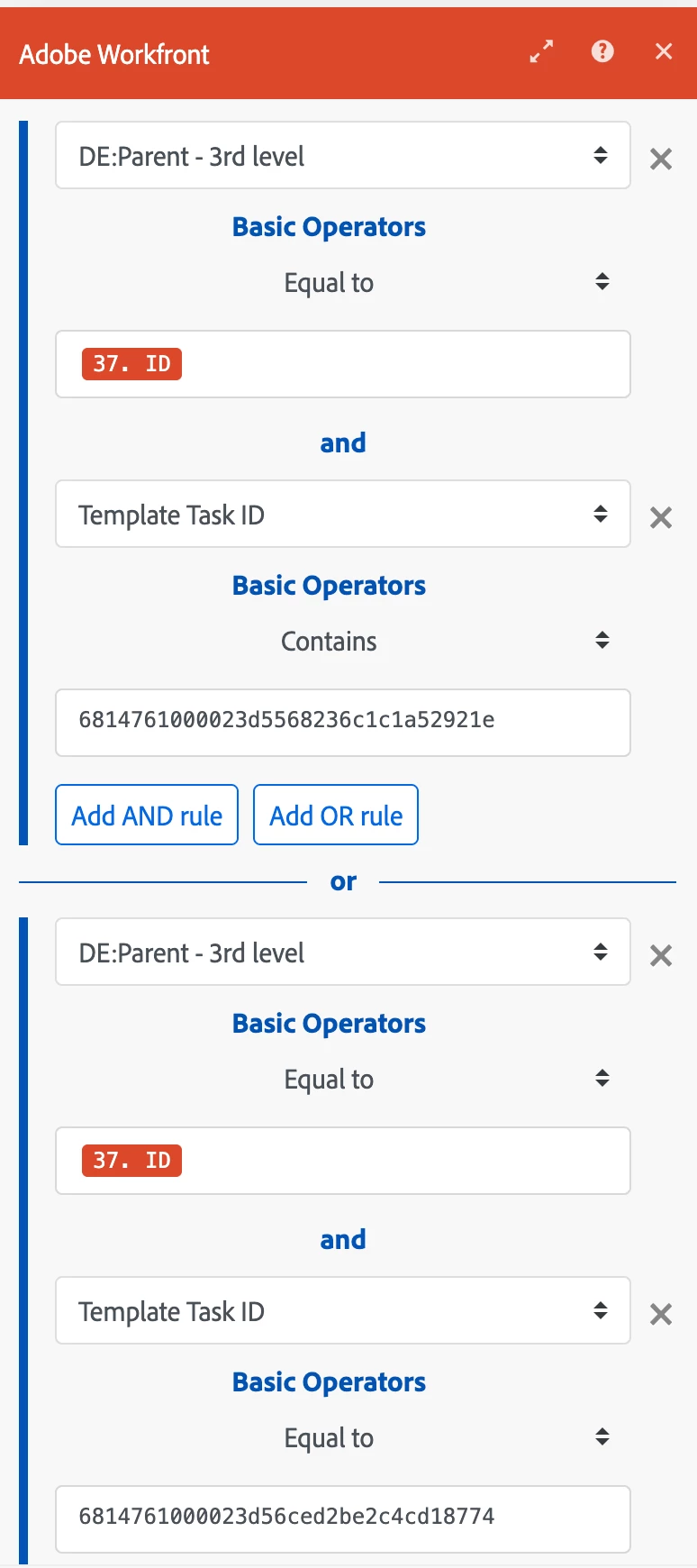The height and width of the screenshot is (1568, 697).
Task: Add OR rule to the first group
Action: coord(336,816)
